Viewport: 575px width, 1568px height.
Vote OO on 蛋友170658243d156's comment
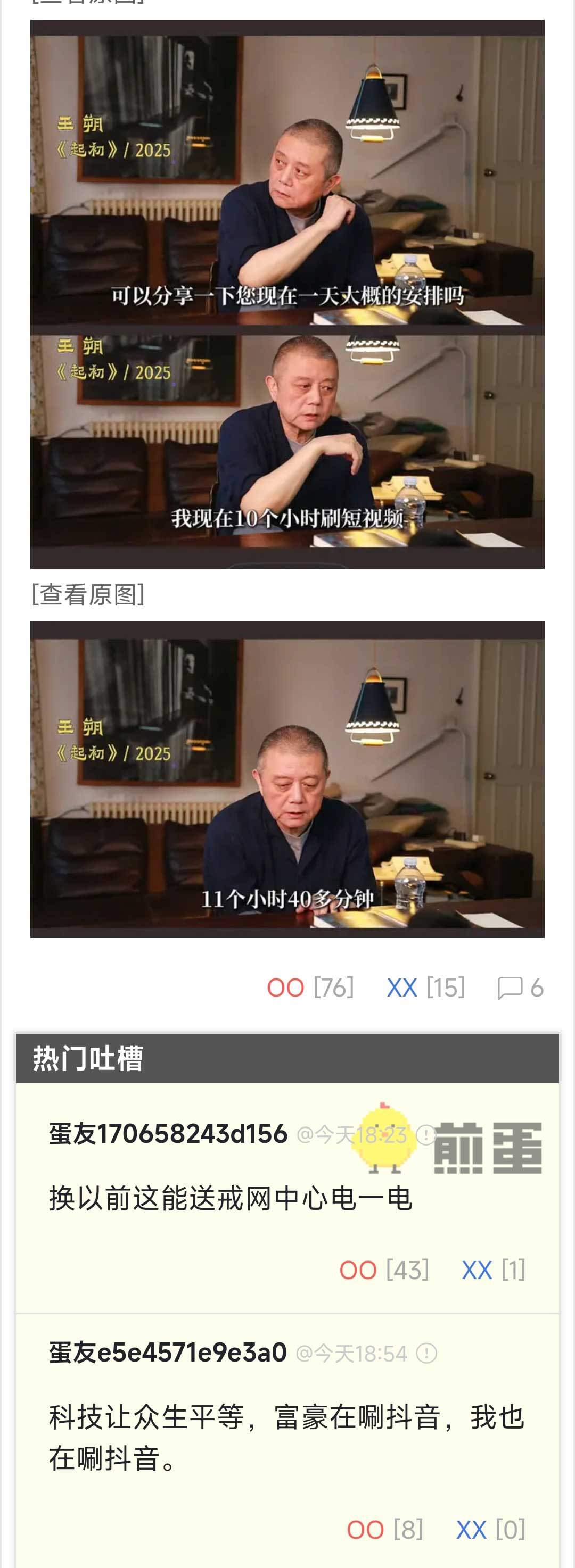pos(358,1271)
